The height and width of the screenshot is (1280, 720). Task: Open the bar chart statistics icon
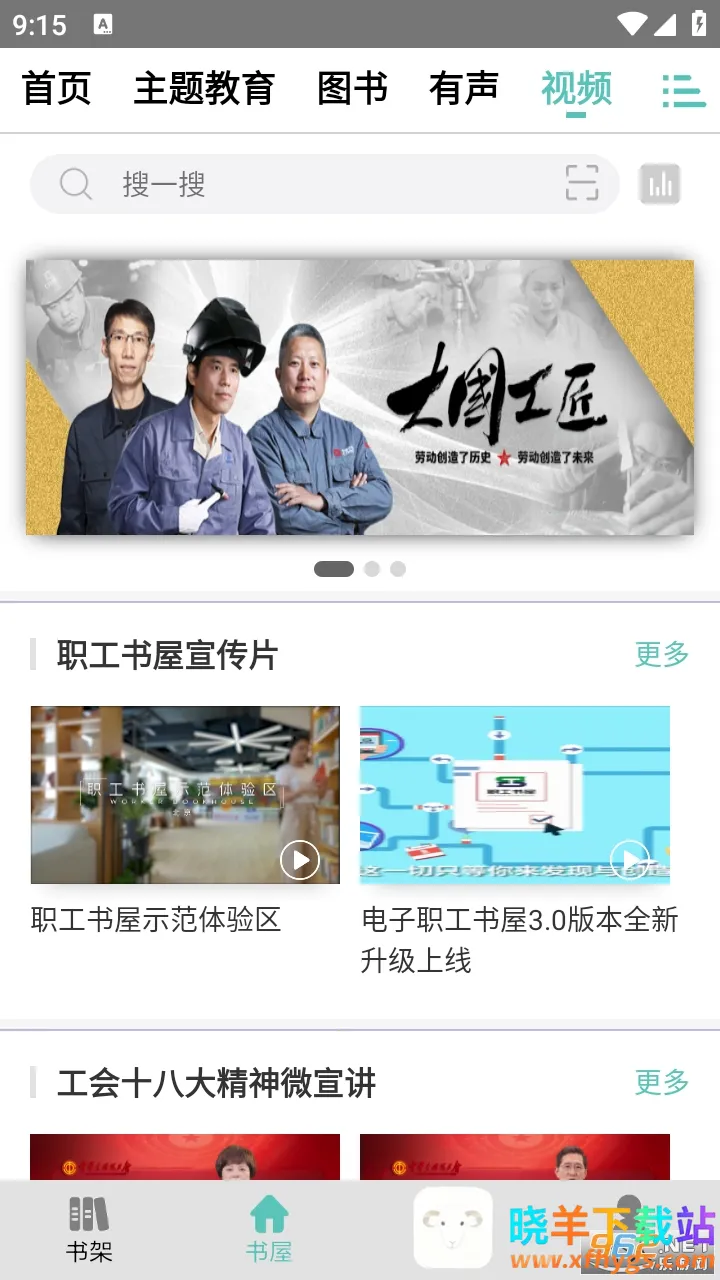[x=660, y=184]
